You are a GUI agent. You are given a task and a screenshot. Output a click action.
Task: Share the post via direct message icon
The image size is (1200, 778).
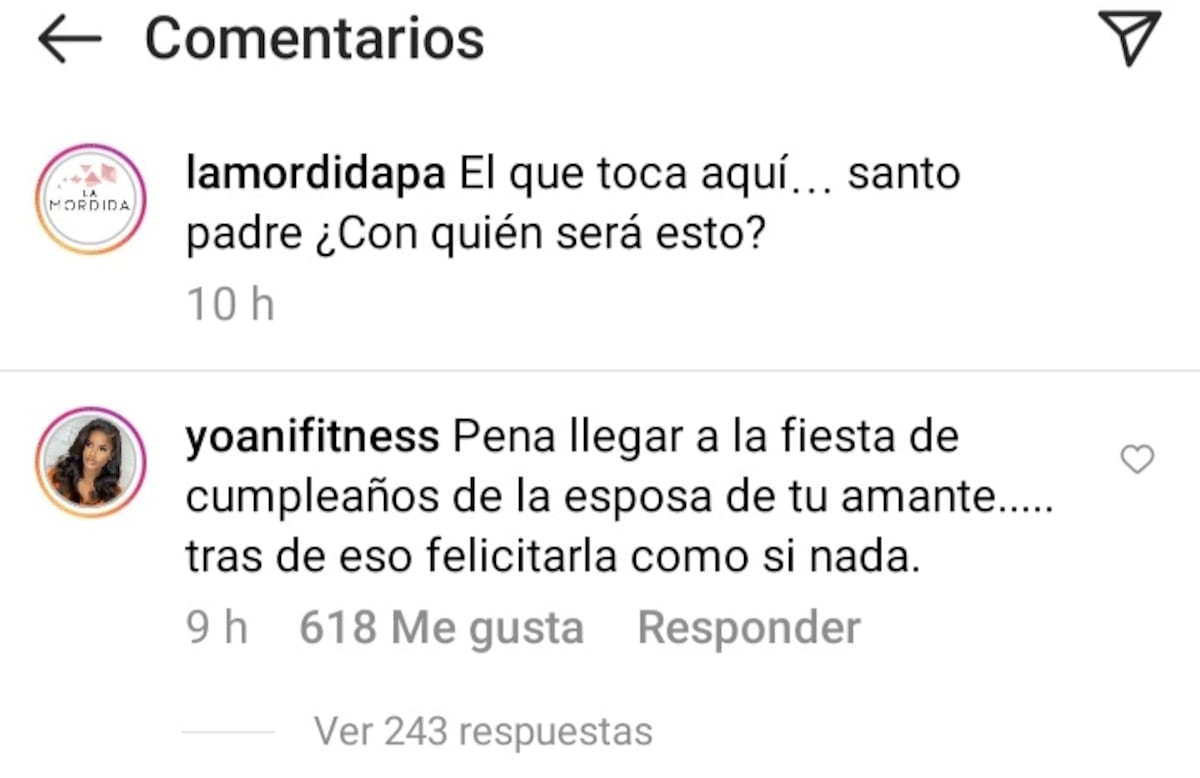pyautogui.click(x=1129, y=39)
